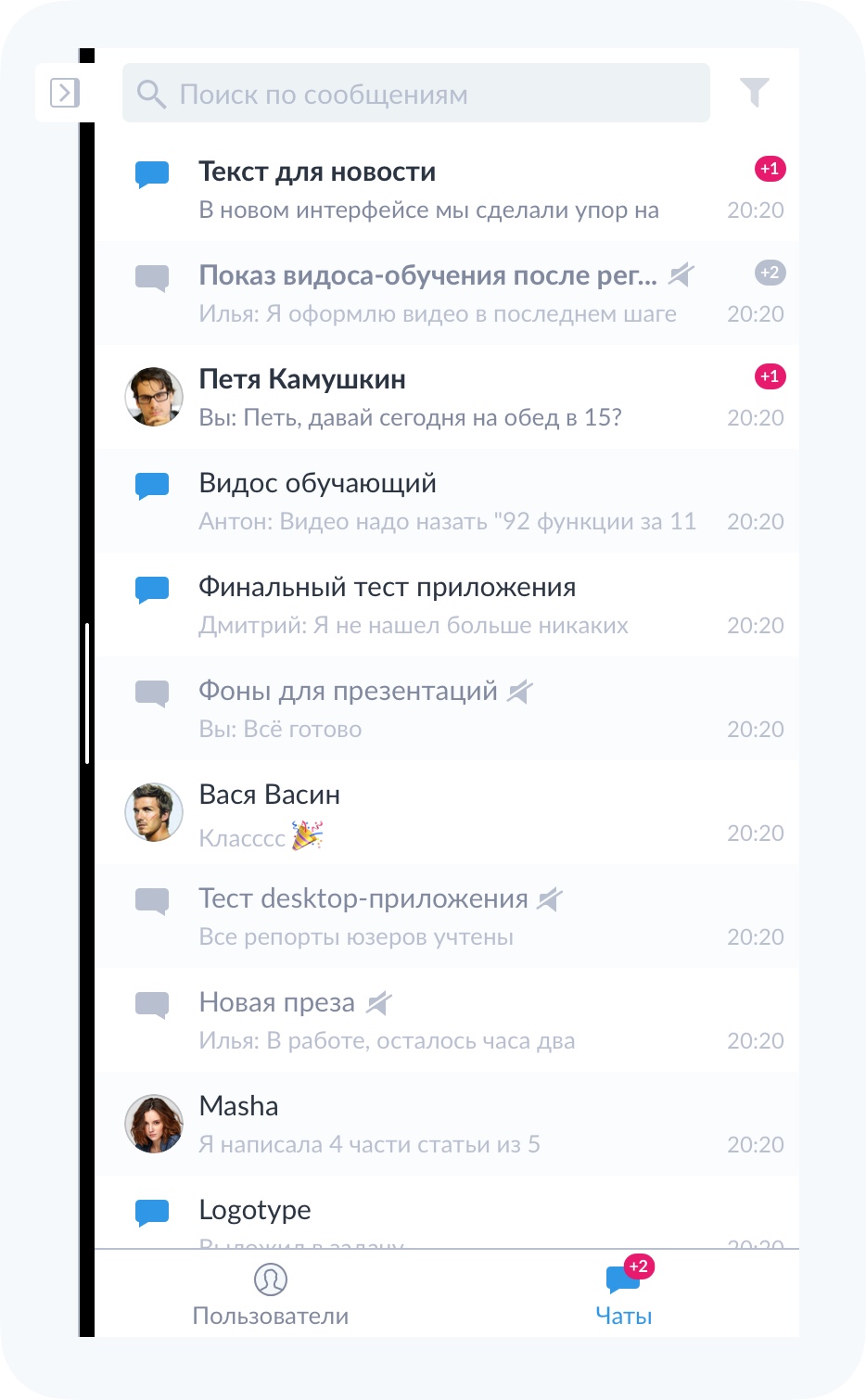Open the chat with Петя Камушкин
The height and width of the screenshot is (1400, 866).
tap(446, 398)
